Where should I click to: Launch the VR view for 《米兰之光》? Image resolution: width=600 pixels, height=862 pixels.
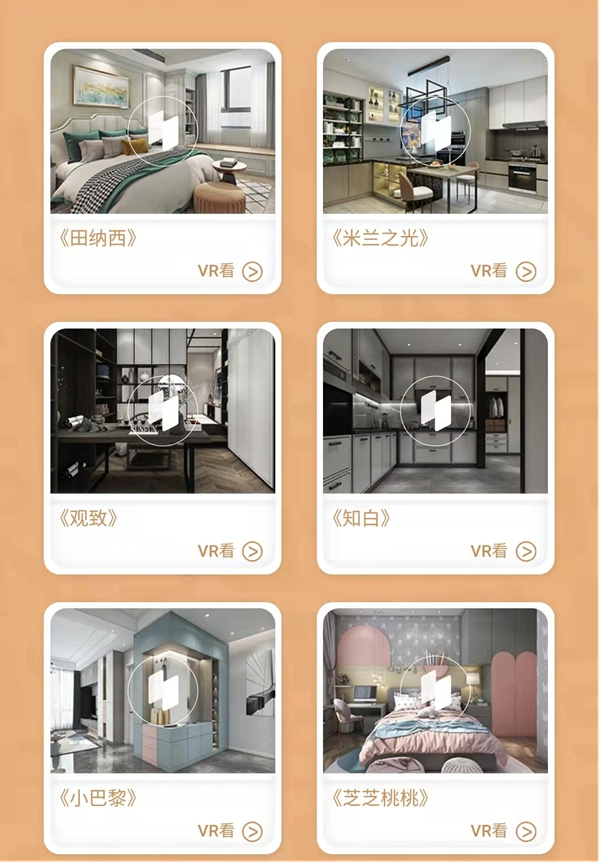point(503,271)
